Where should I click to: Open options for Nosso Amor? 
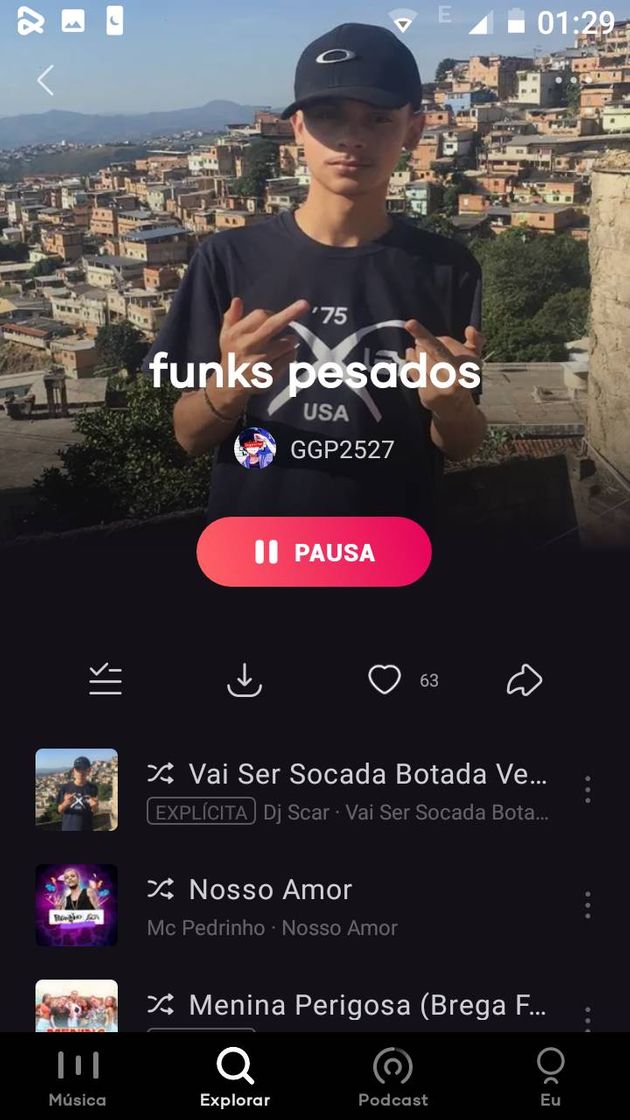pos(587,905)
